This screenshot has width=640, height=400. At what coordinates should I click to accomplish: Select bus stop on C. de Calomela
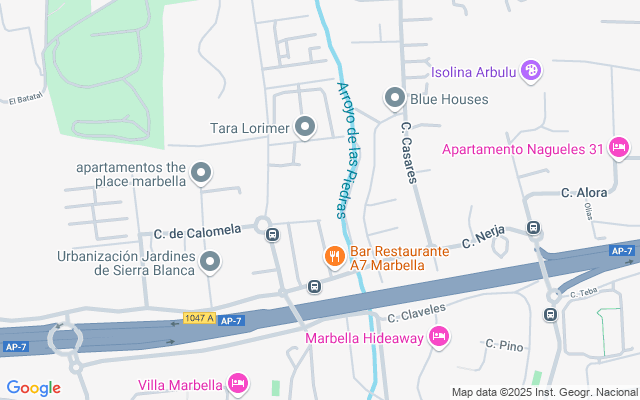pos(272,234)
